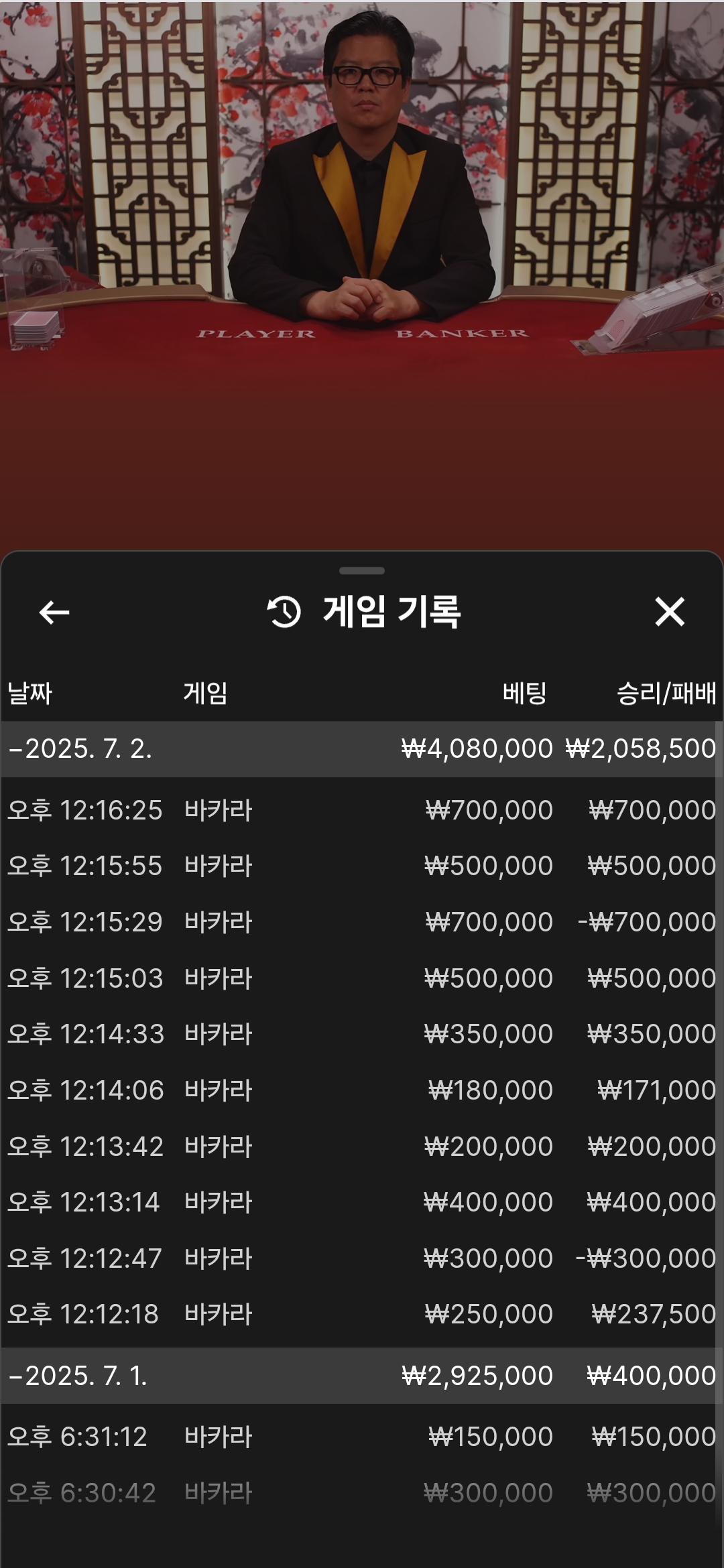
Task: Open the 오후 12:15:55 바카라 record
Action: click(362, 866)
